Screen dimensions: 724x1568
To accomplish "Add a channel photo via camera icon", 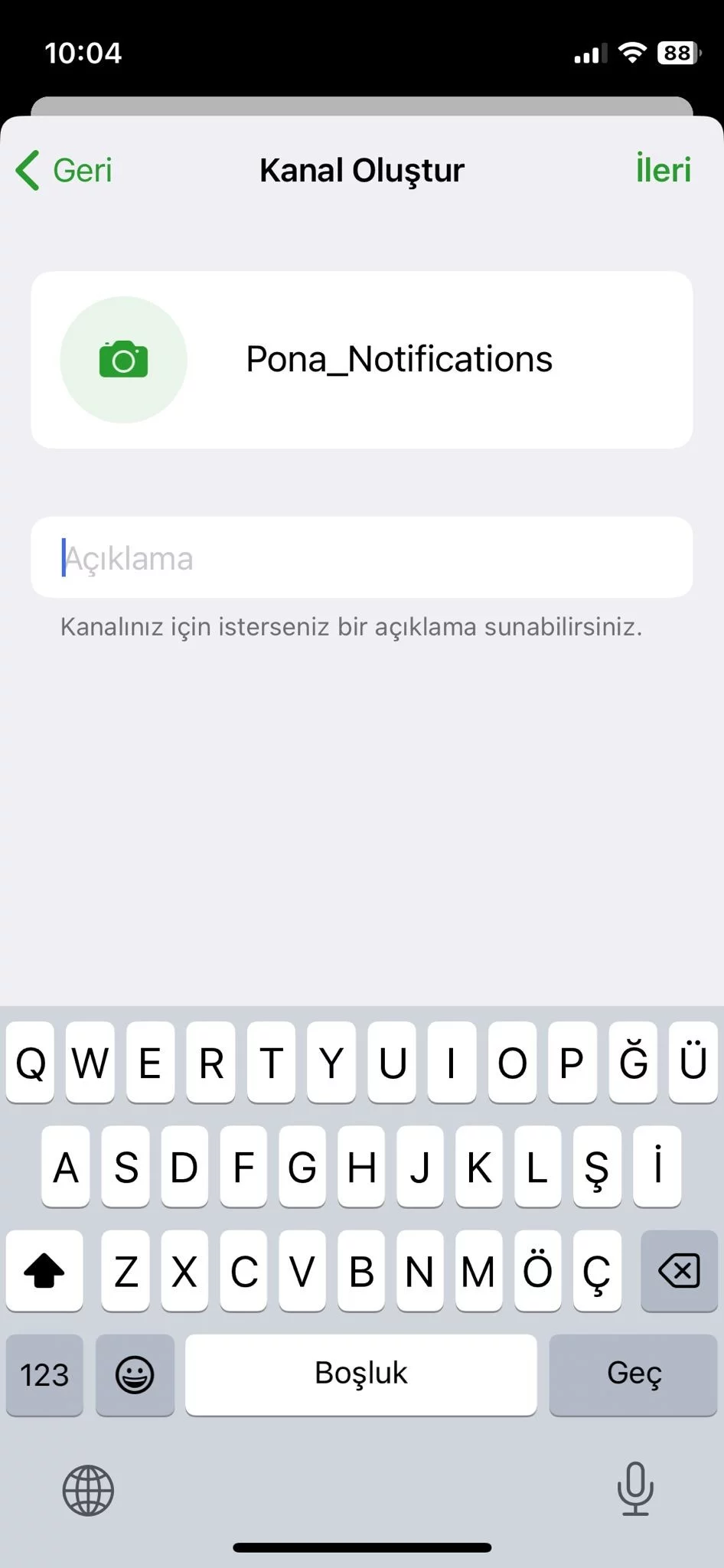I will 123,360.
